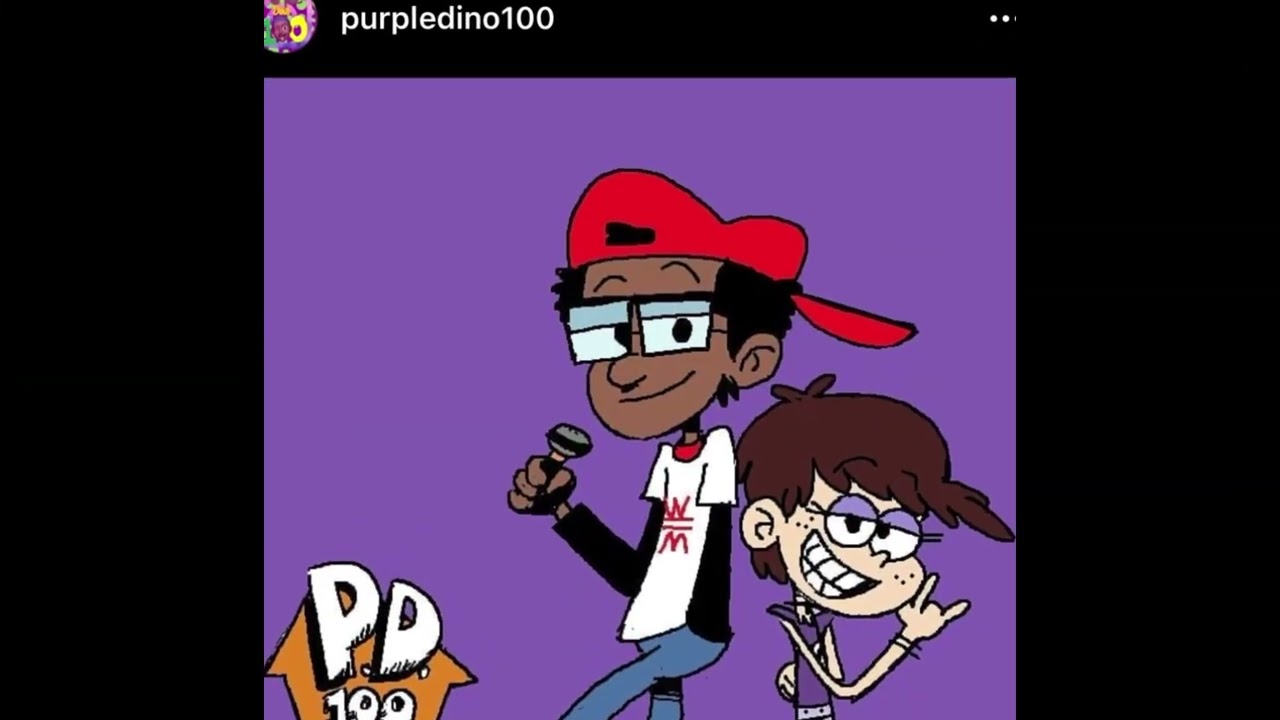Open the post's three-dot options menu
Viewport: 1280px width, 720px height.
pos(1002,18)
